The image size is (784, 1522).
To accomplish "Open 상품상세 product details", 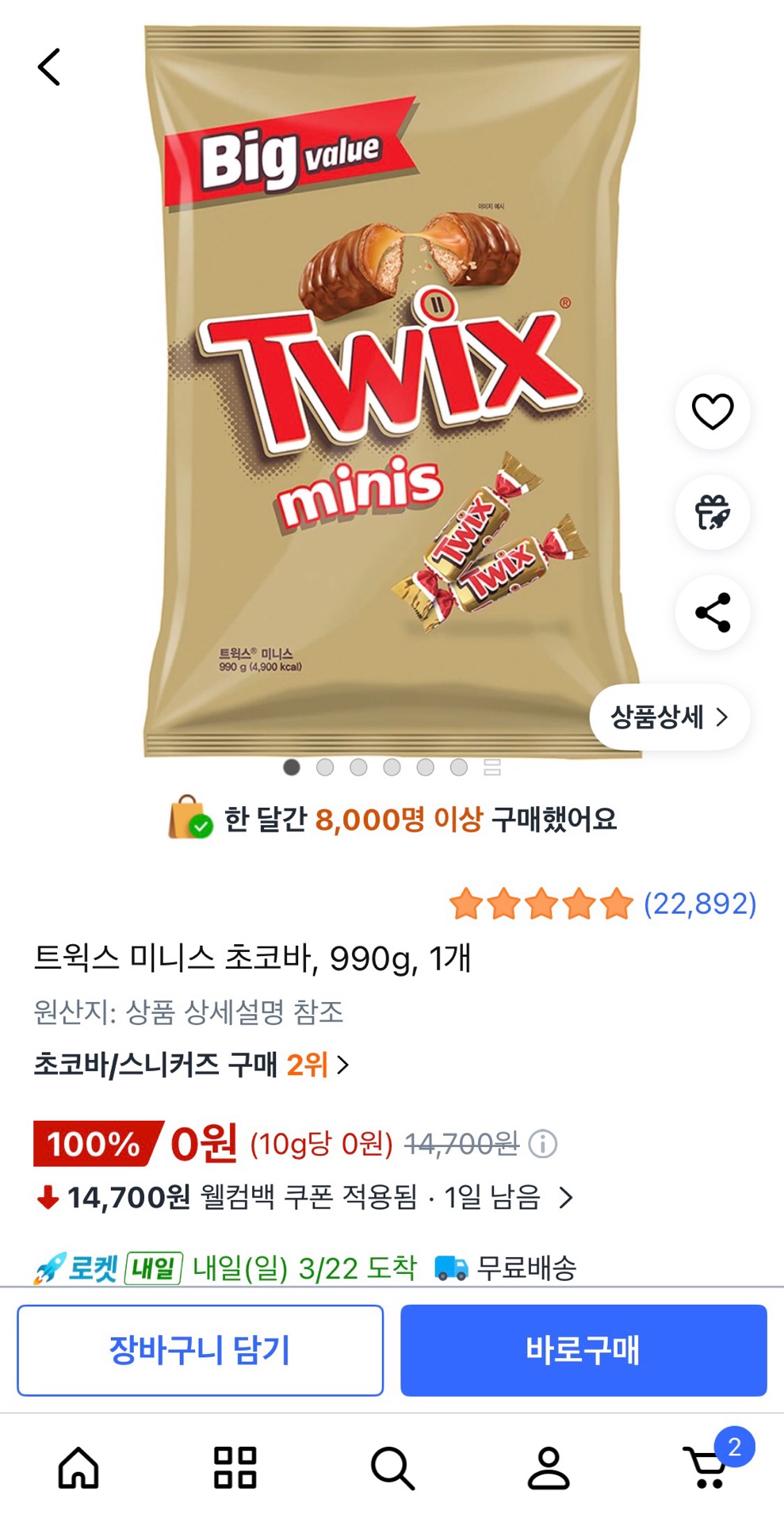I will point(669,717).
